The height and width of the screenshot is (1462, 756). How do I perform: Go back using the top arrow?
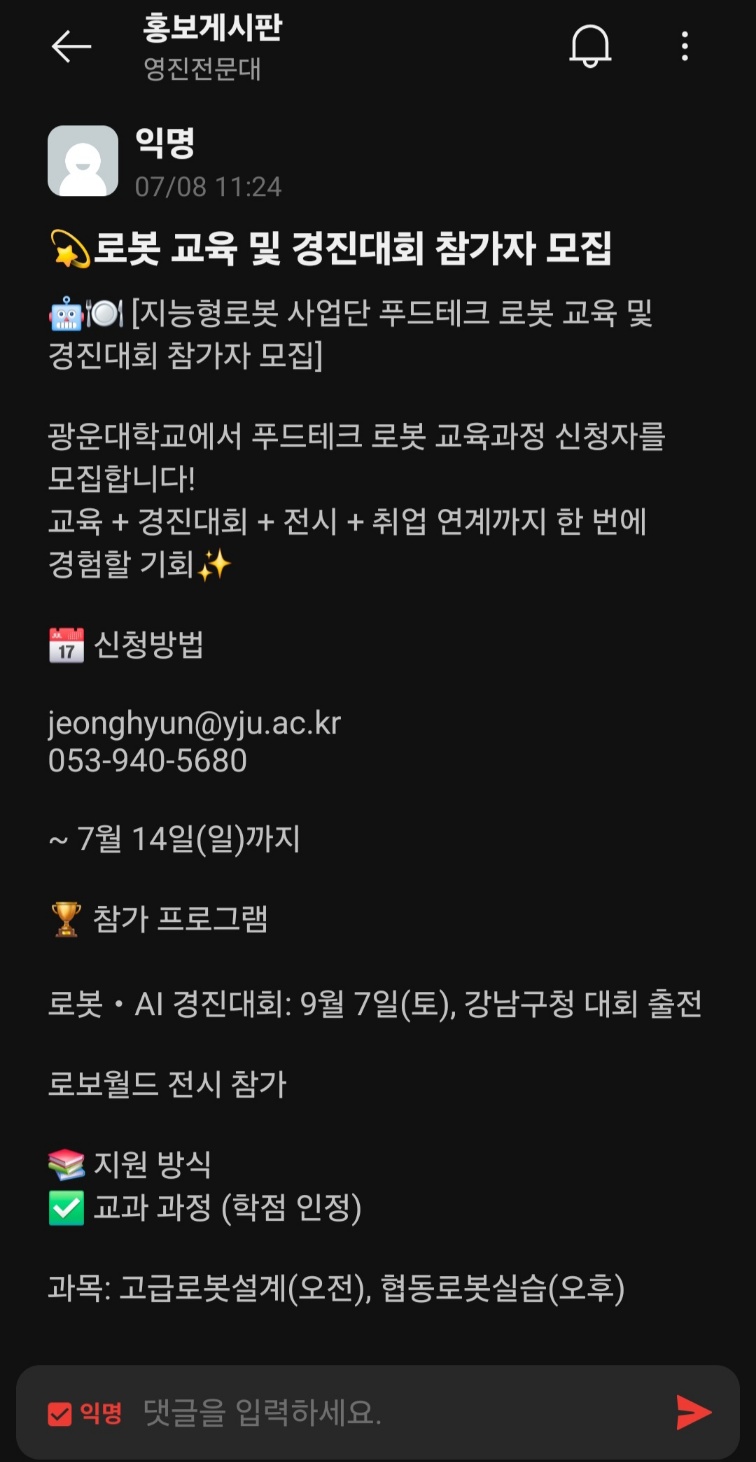pos(71,46)
